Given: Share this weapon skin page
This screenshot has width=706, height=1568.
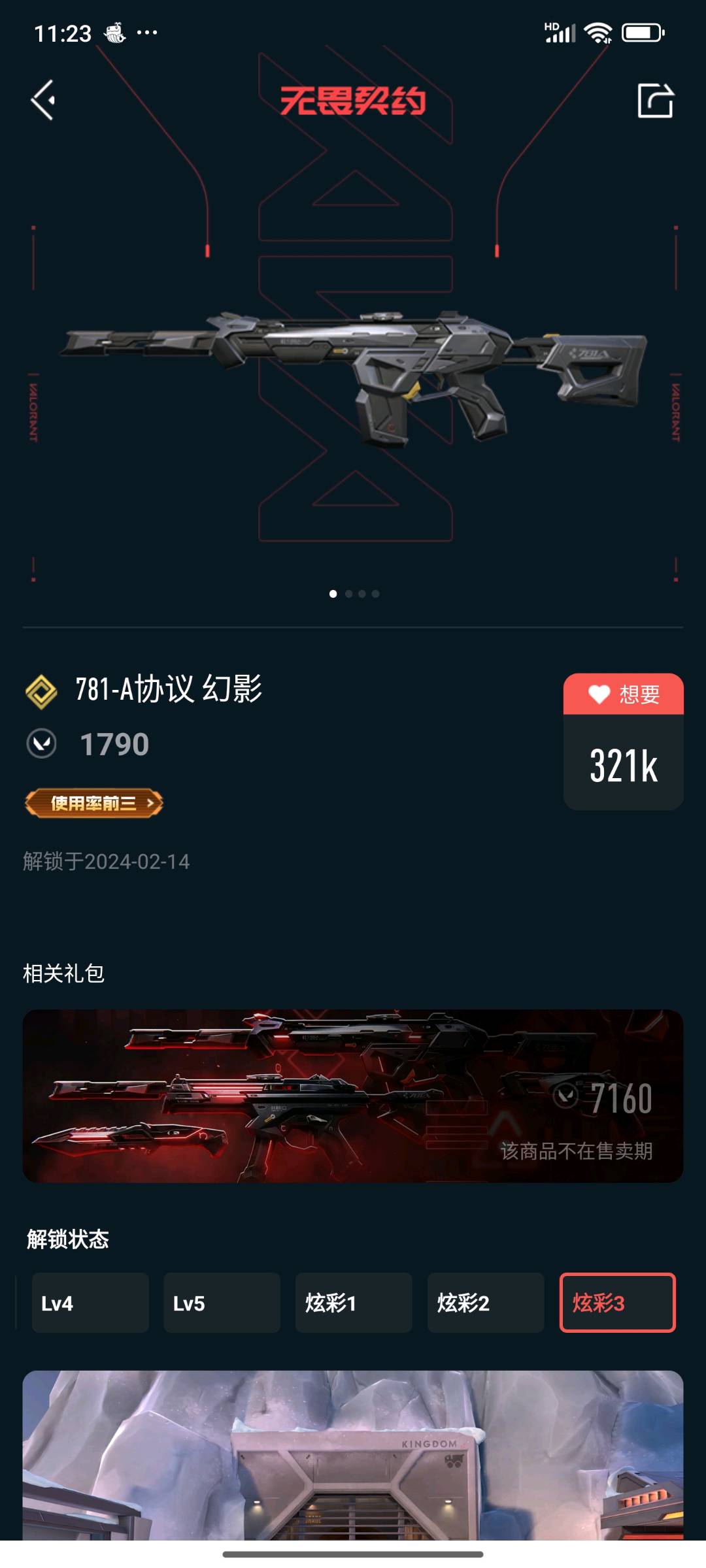Looking at the screenshot, I should point(655,101).
